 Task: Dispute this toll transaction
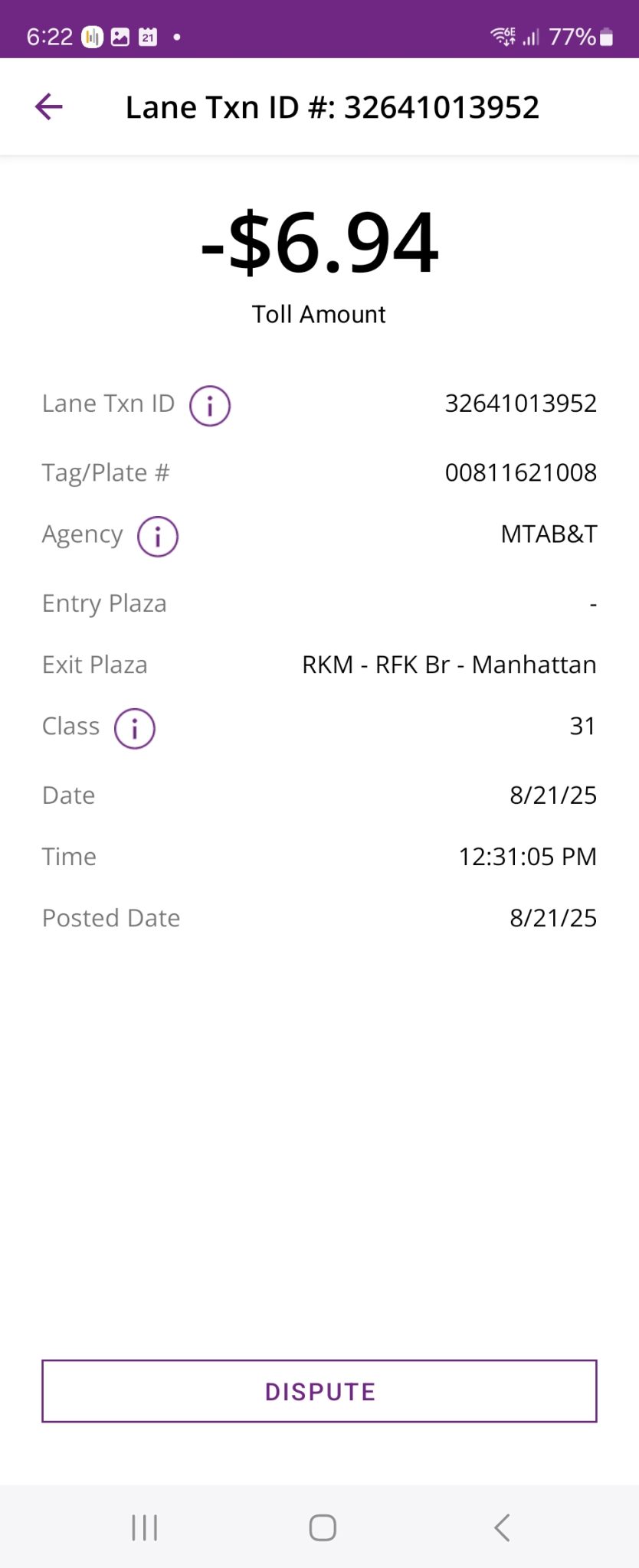click(319, 1391)
